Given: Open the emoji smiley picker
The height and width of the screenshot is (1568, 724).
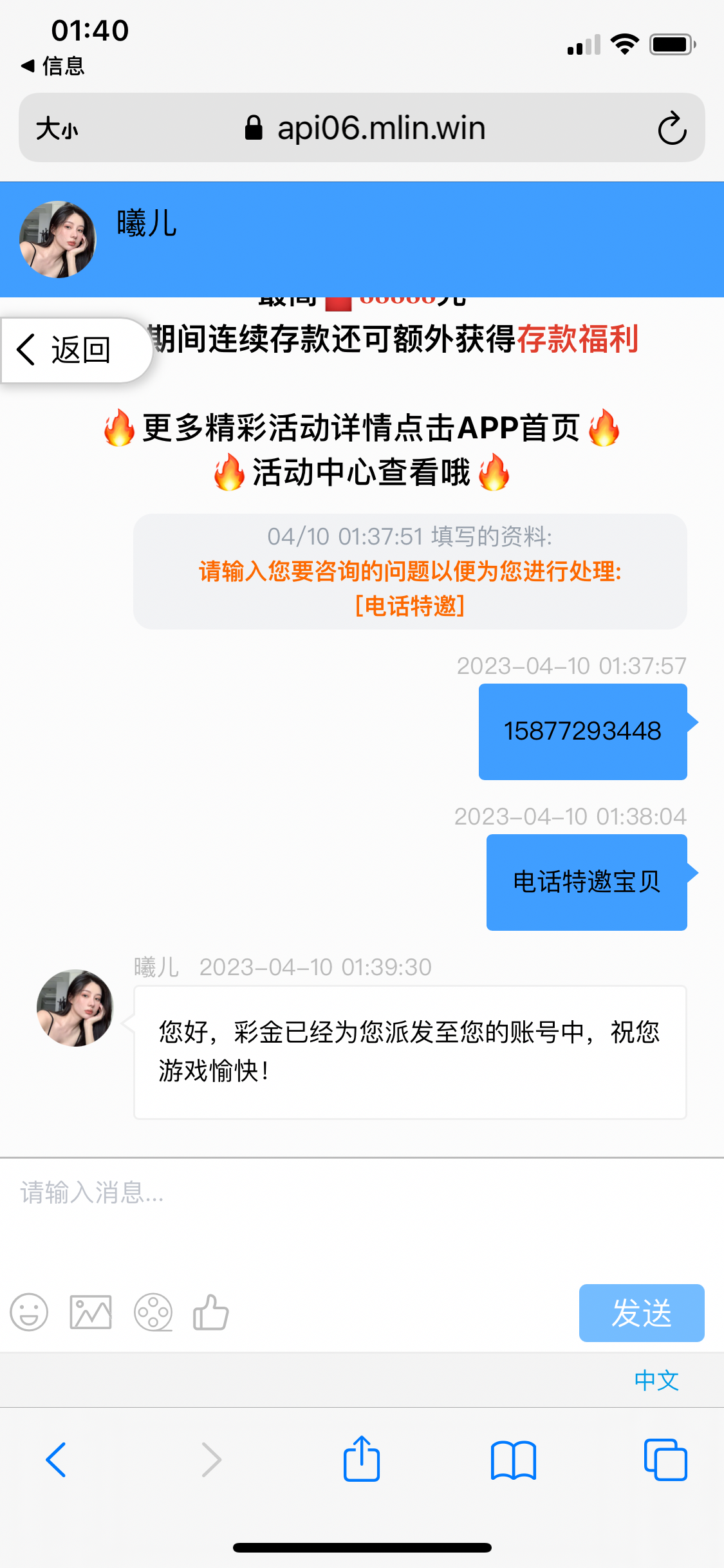Looking at the screenshot, I should tap(29, 1313).
